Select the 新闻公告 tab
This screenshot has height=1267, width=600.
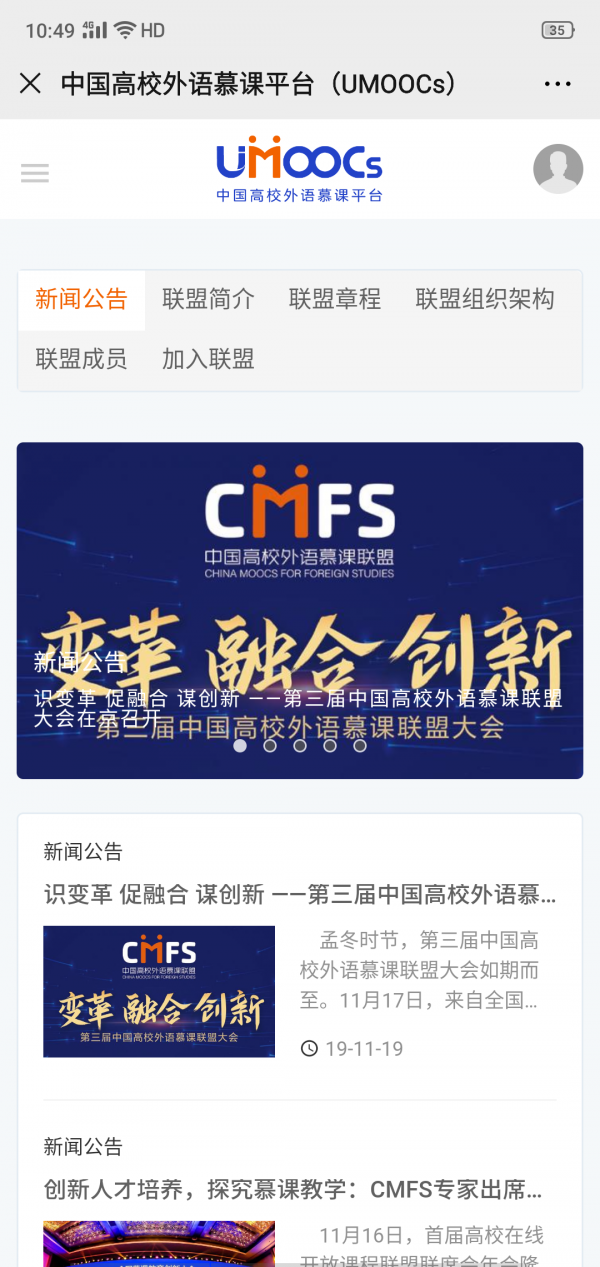81,299
